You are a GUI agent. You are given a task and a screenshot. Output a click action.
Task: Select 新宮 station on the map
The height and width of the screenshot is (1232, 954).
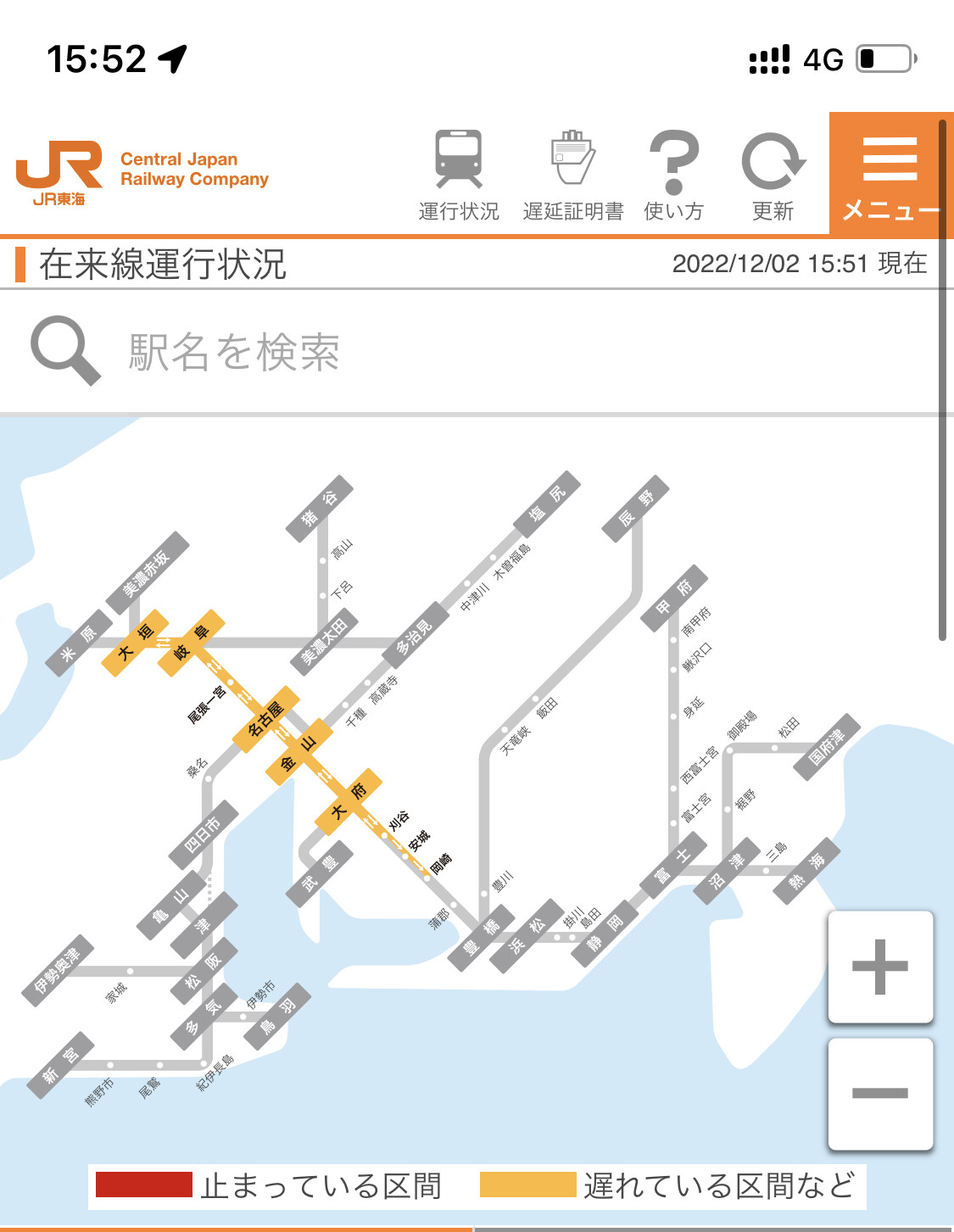60,1065
